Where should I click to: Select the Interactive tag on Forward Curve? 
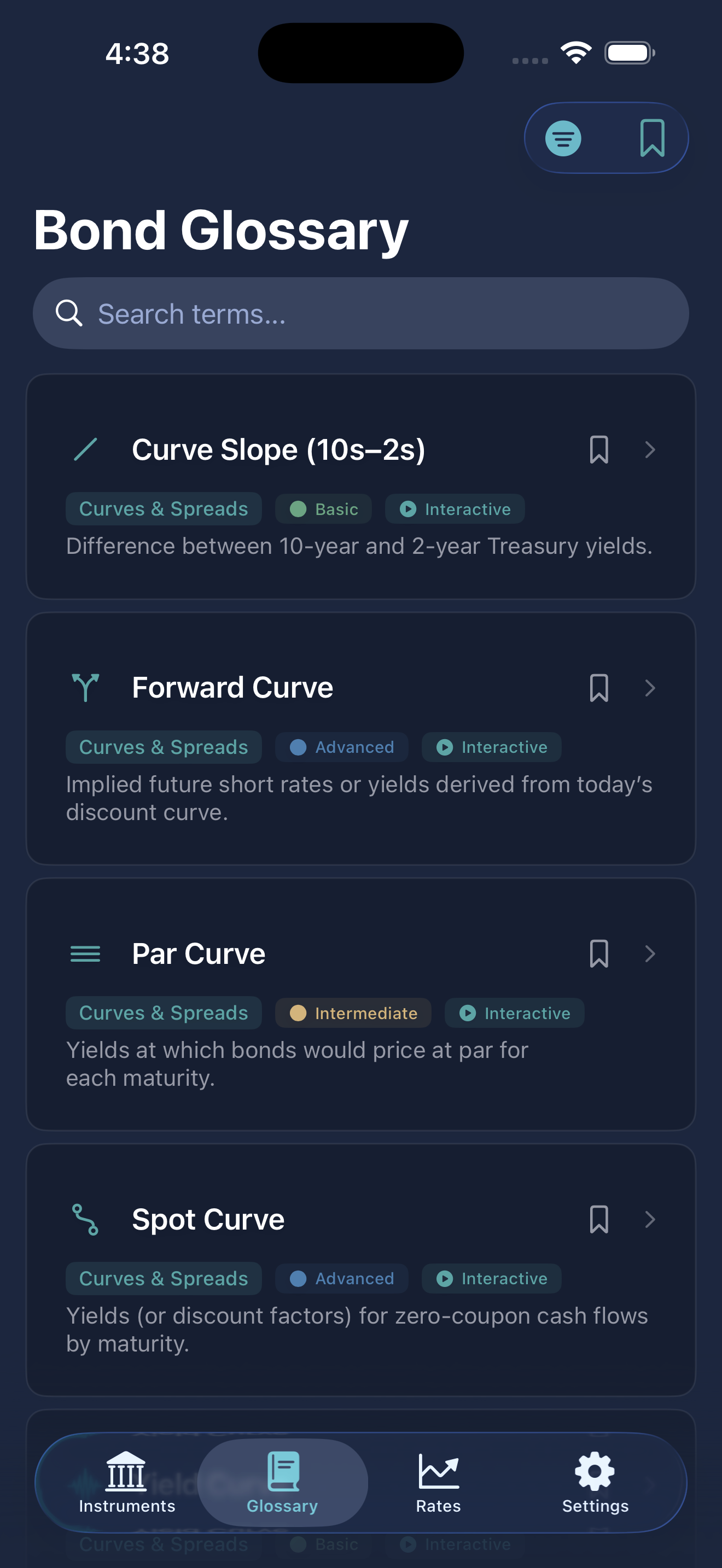(491, 747)
